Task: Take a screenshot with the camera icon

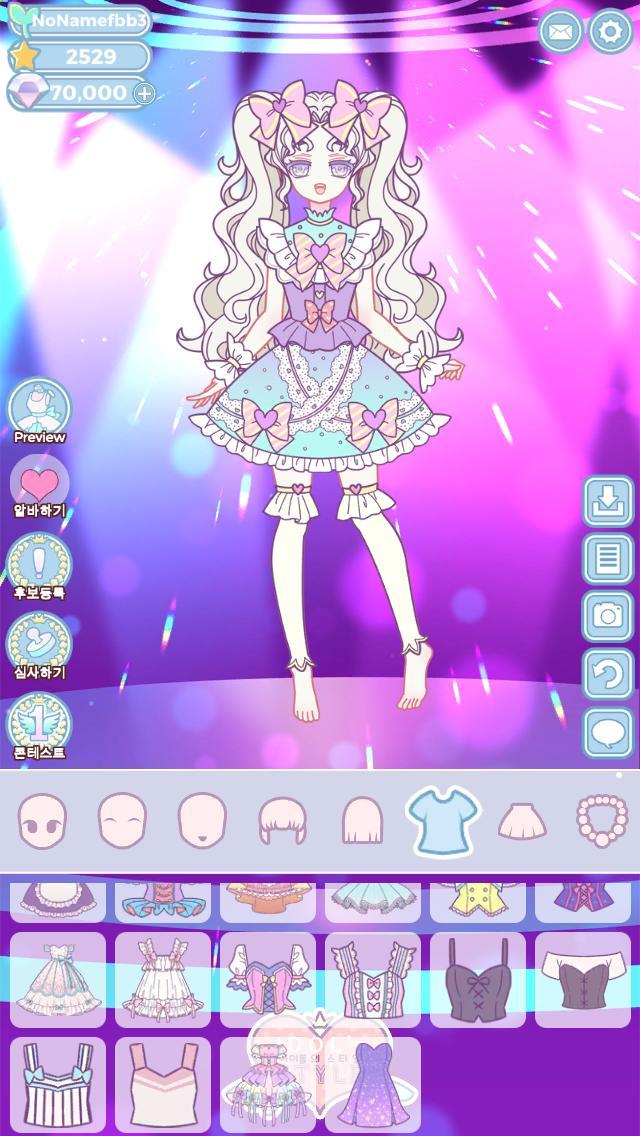Action: (608, 615)
